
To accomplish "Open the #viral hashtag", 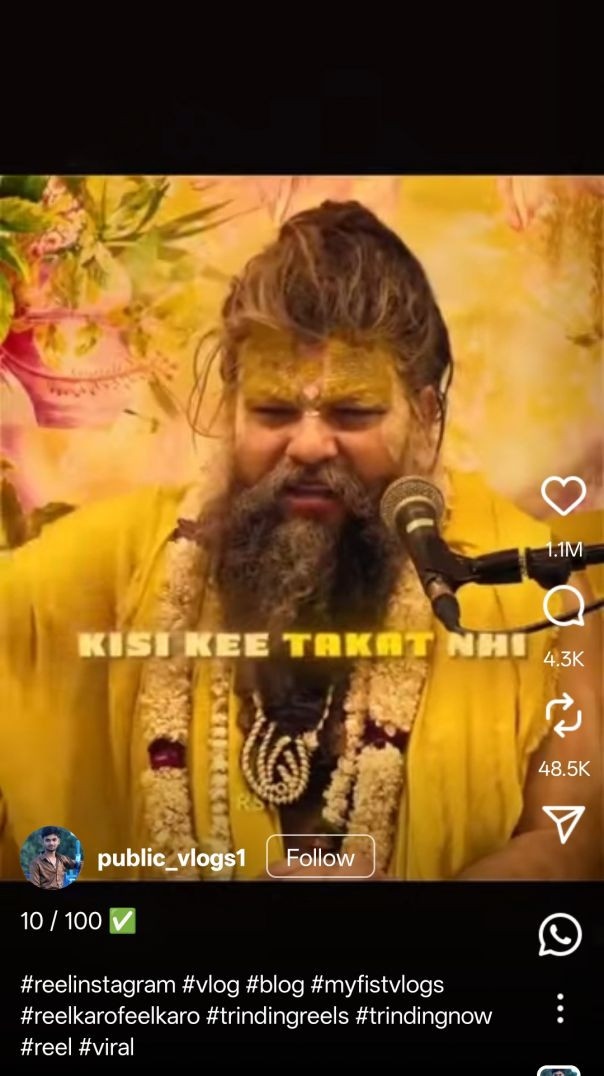I will [x=106, y=1047].
